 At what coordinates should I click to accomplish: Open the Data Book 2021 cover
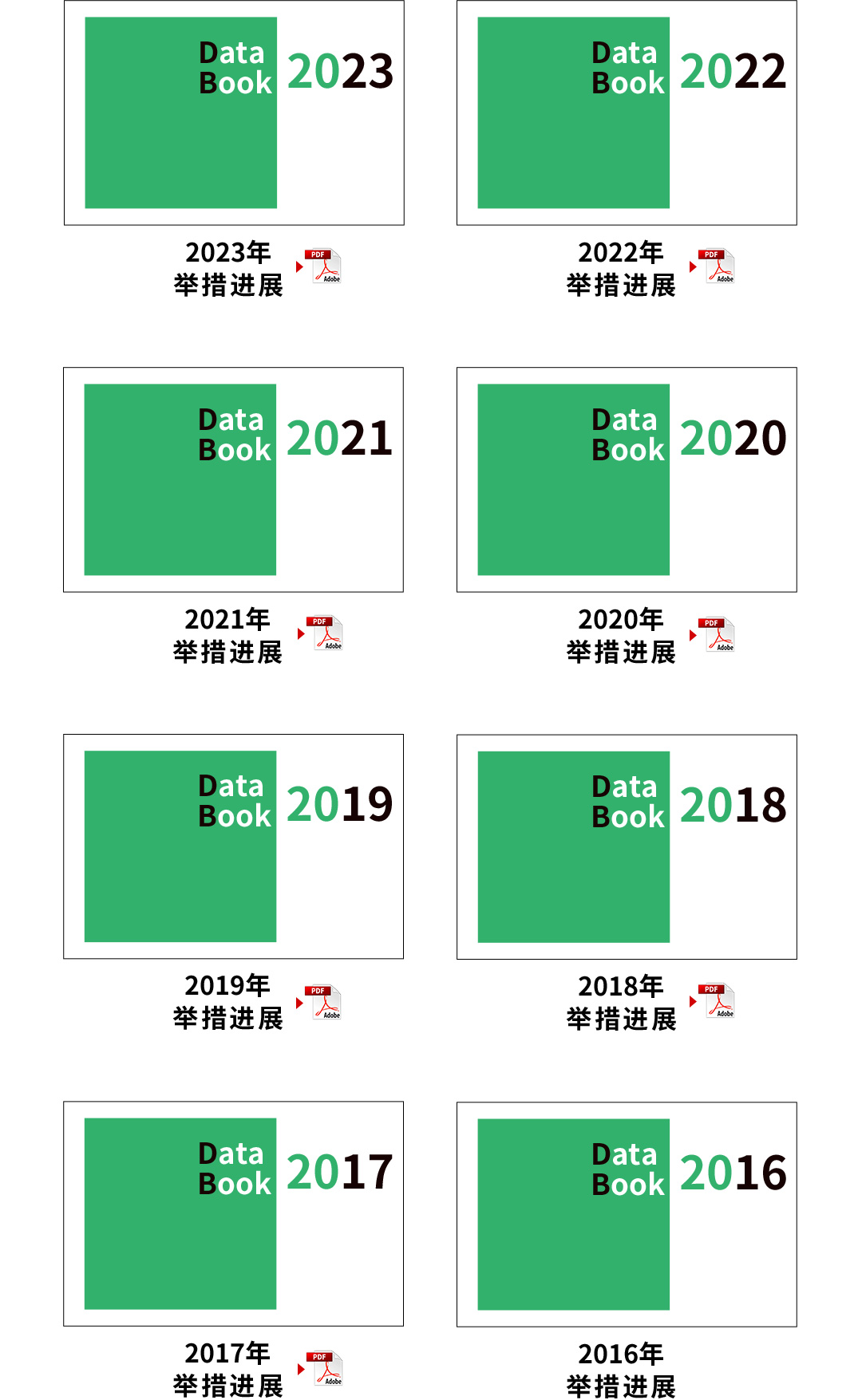click(x=231, y=480)
